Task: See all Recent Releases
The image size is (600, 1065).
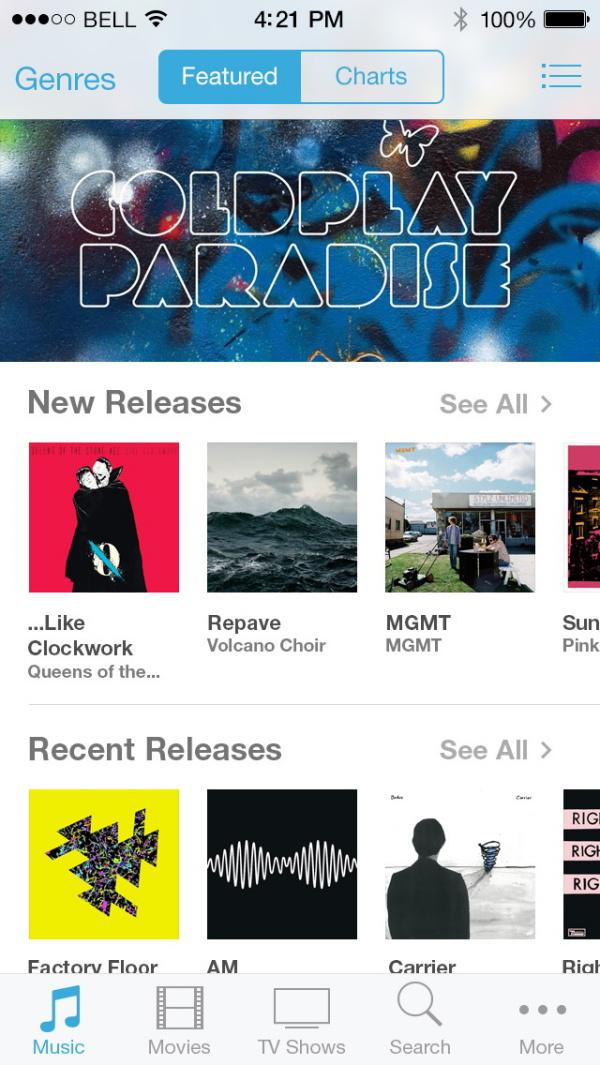Action: [495, 751]
